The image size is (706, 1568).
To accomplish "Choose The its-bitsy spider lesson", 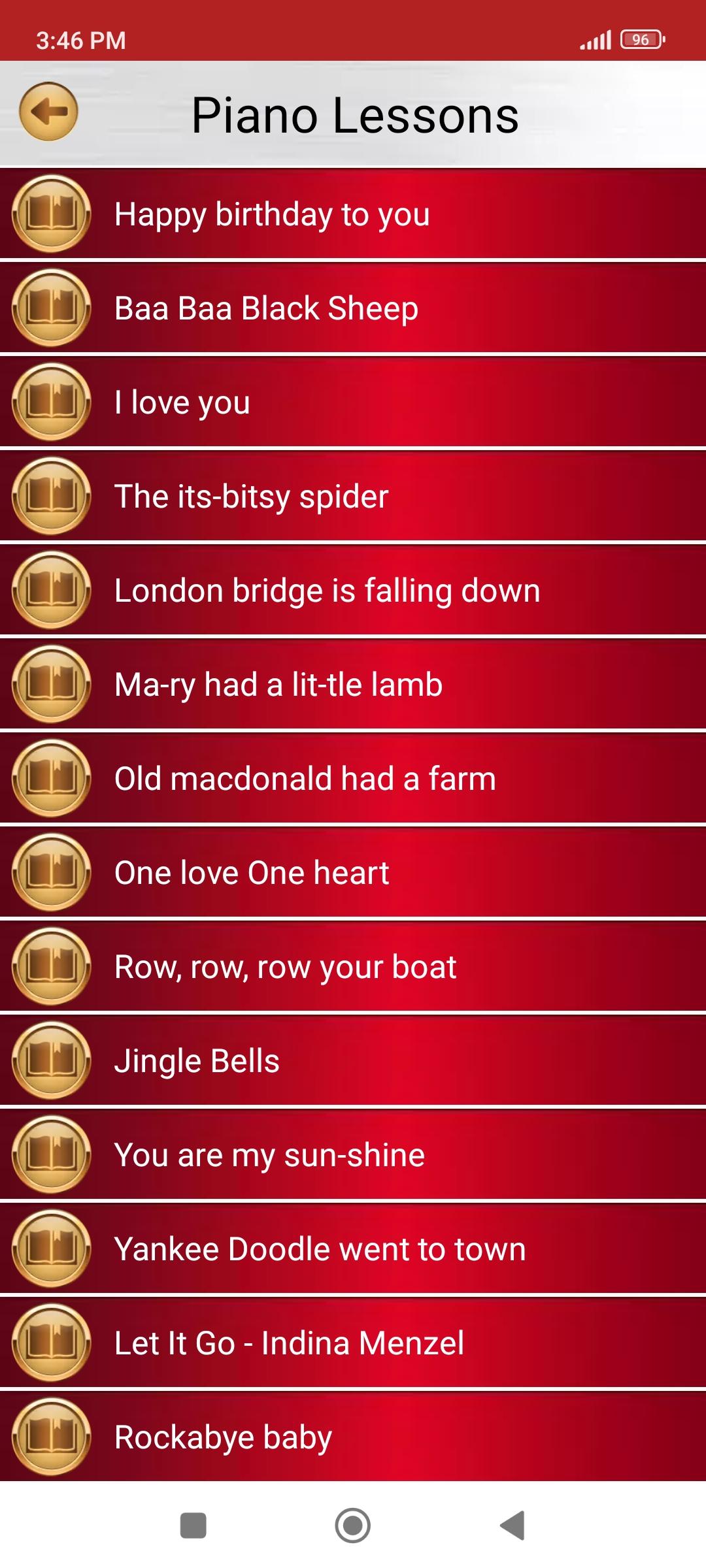I will point(353,497).
